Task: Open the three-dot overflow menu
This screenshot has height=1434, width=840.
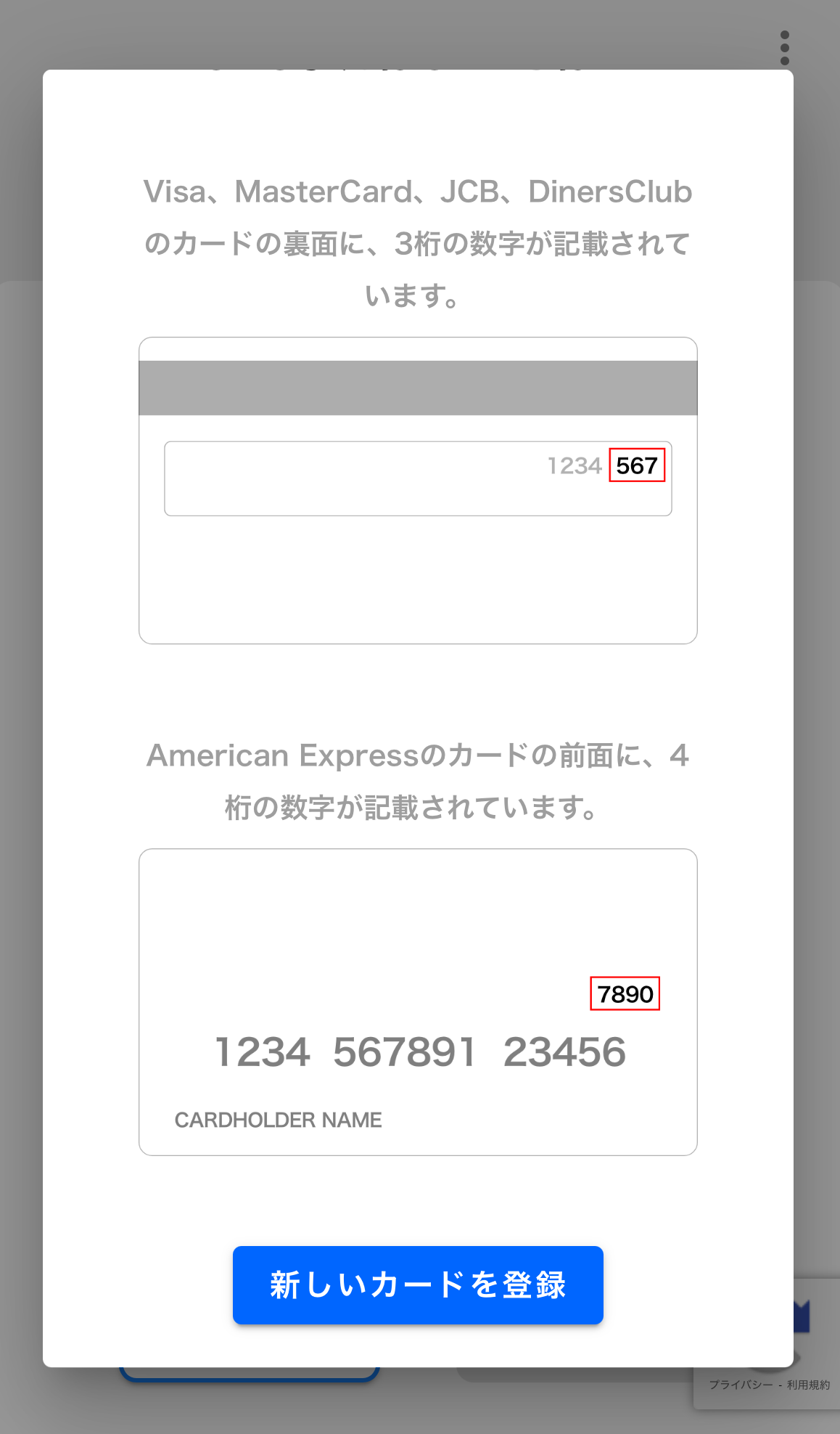Action: [x=784, y=48]
